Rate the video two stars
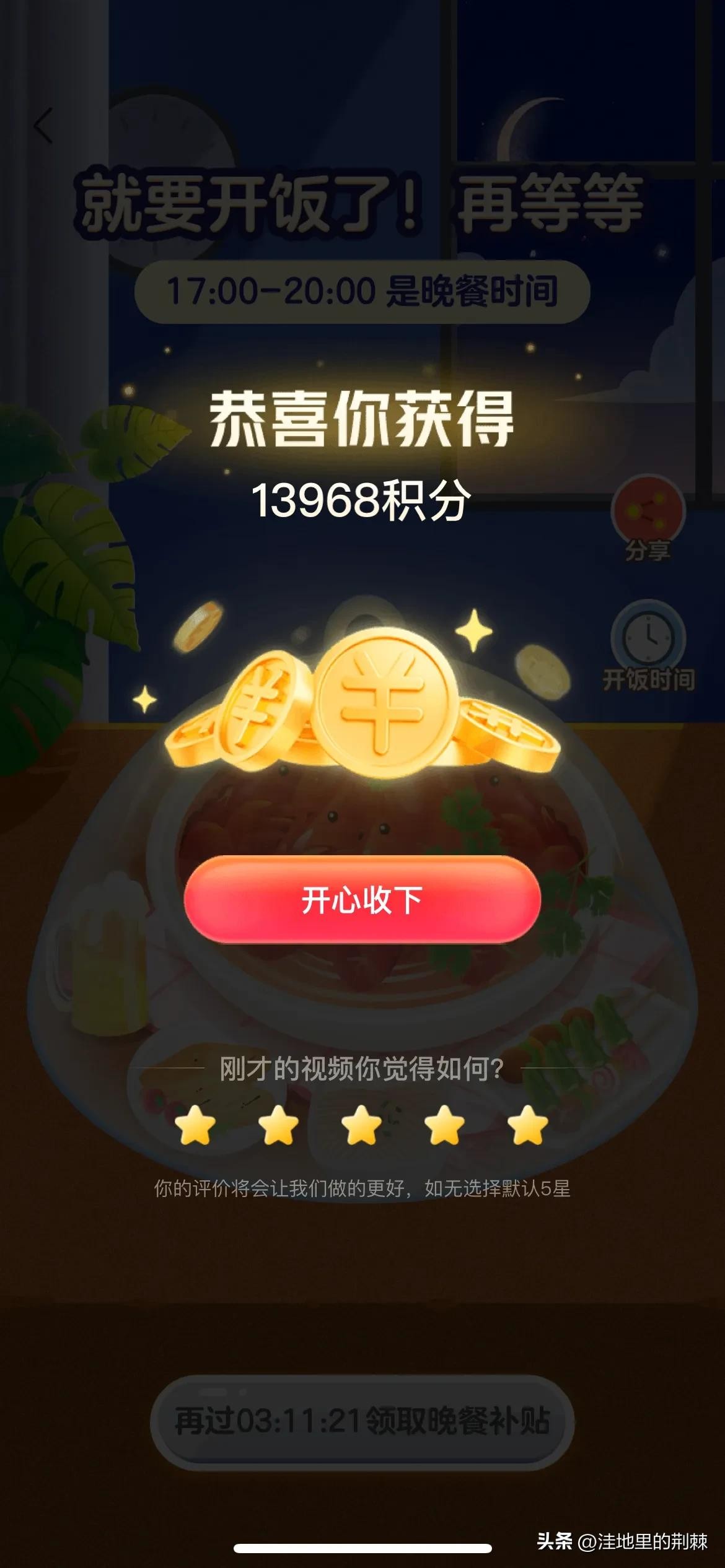 278,1125
